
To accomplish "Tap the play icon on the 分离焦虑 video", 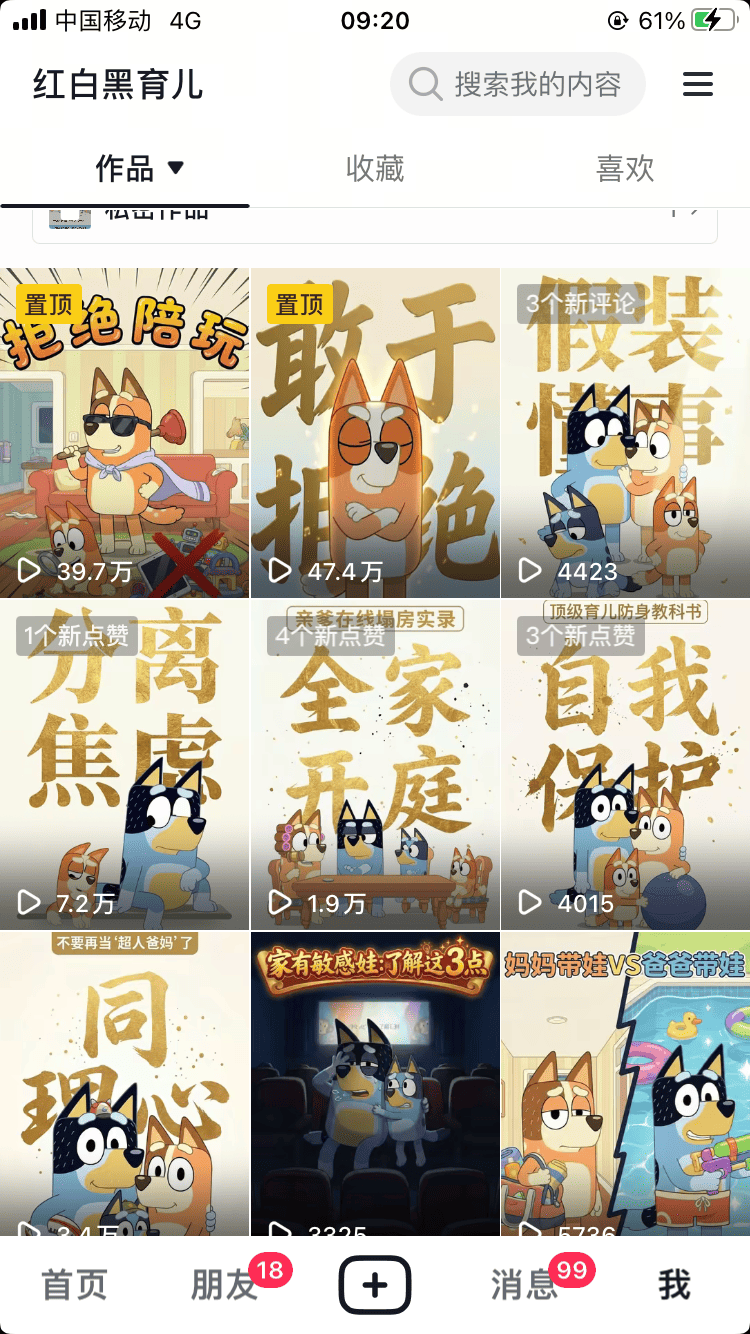I will tap(28, 902).
